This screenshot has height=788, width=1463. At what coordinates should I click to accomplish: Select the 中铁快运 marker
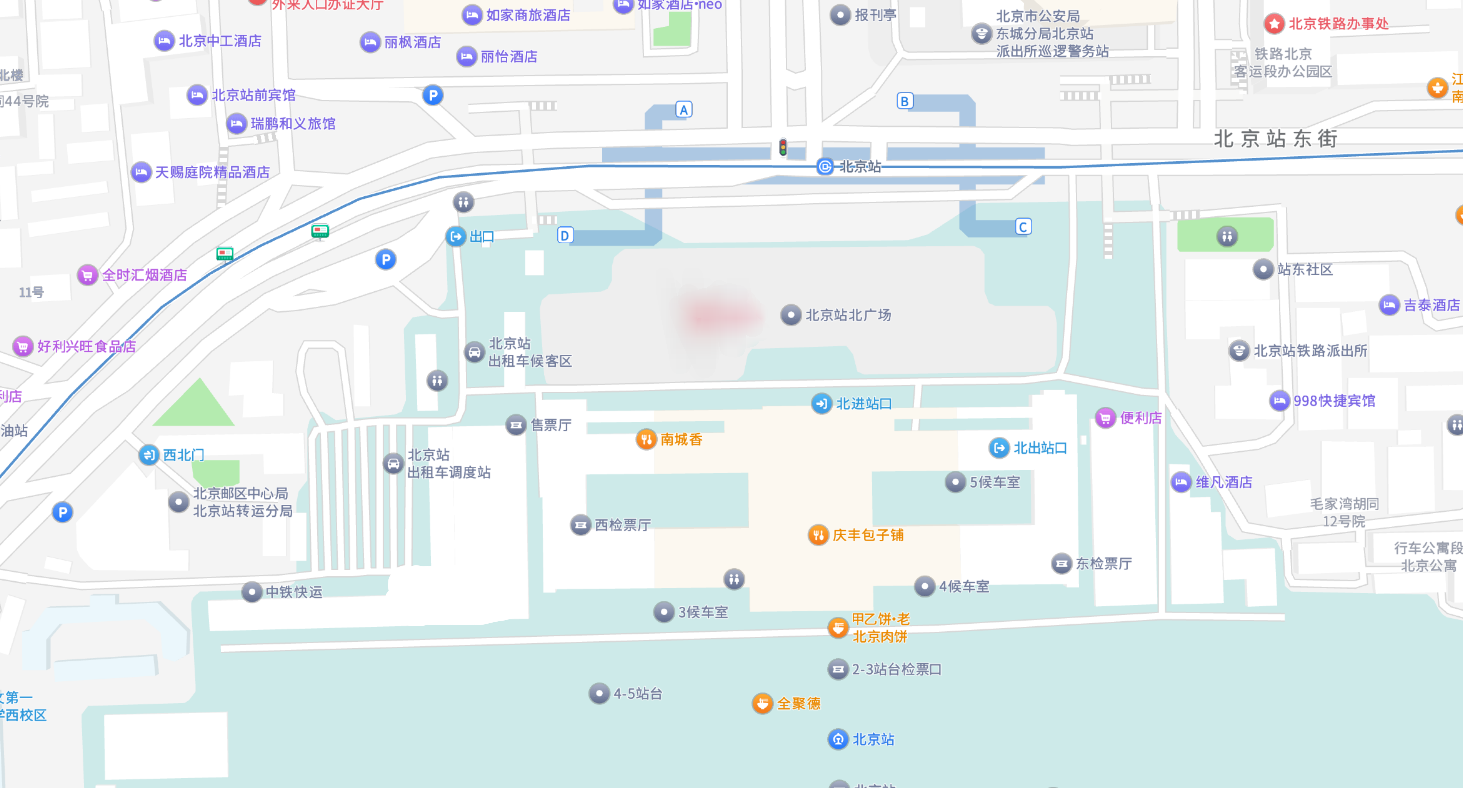click(x=252, y=591)
